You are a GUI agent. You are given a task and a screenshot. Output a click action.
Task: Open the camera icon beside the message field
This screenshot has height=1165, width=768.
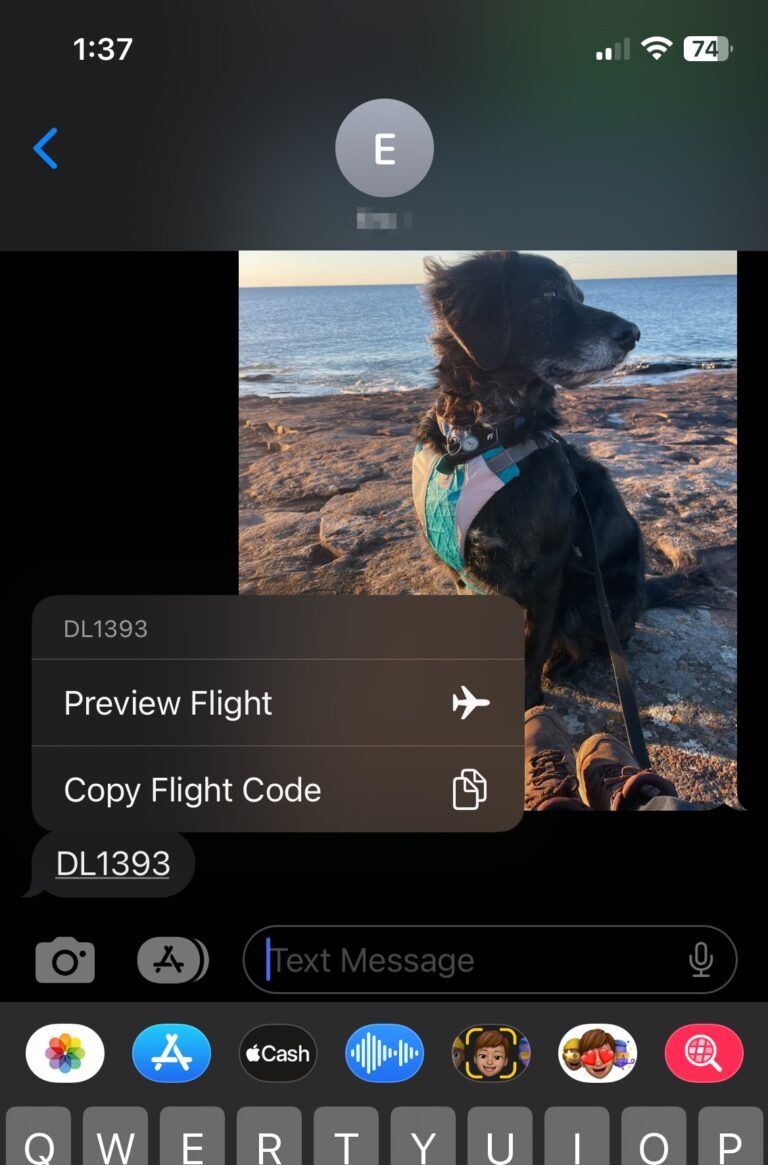64,960
